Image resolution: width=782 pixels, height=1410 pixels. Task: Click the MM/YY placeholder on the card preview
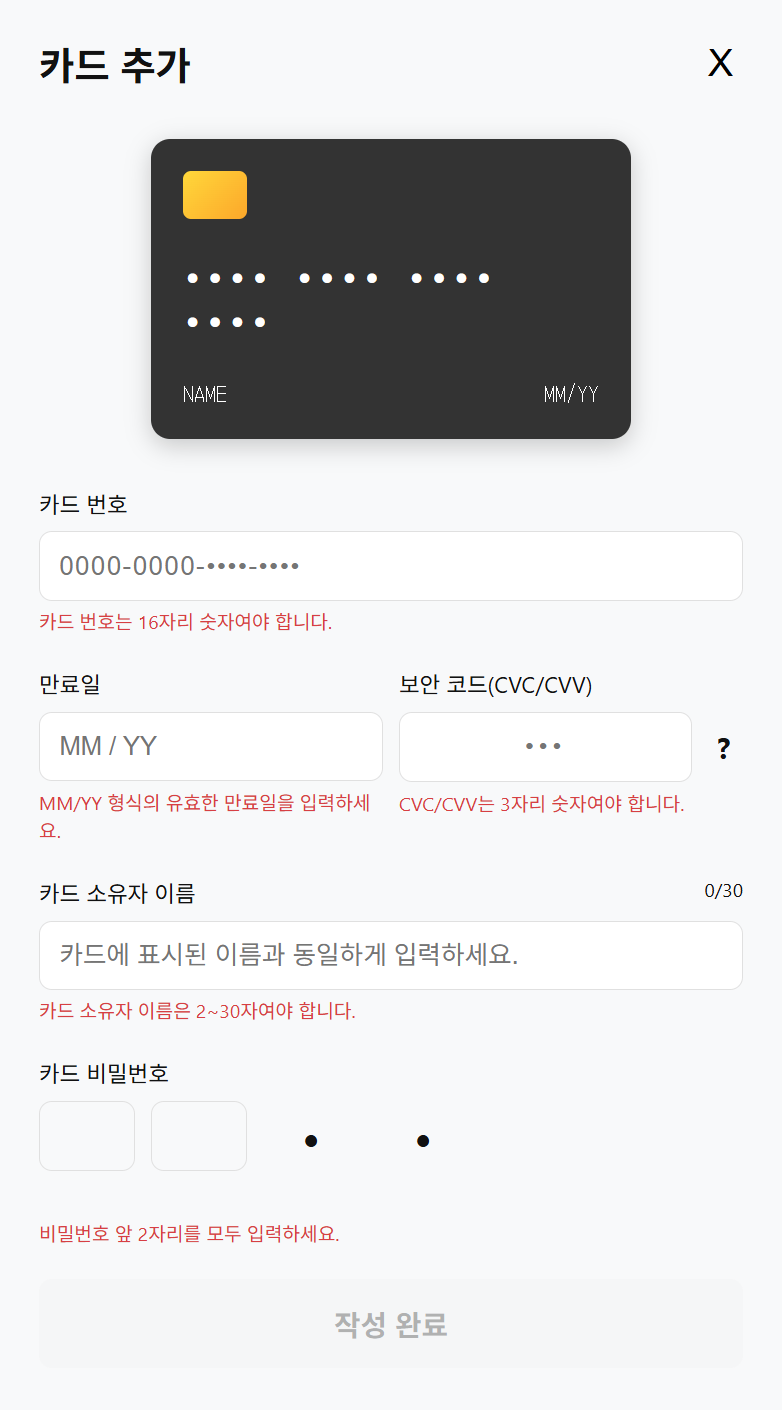click(572, 394)
